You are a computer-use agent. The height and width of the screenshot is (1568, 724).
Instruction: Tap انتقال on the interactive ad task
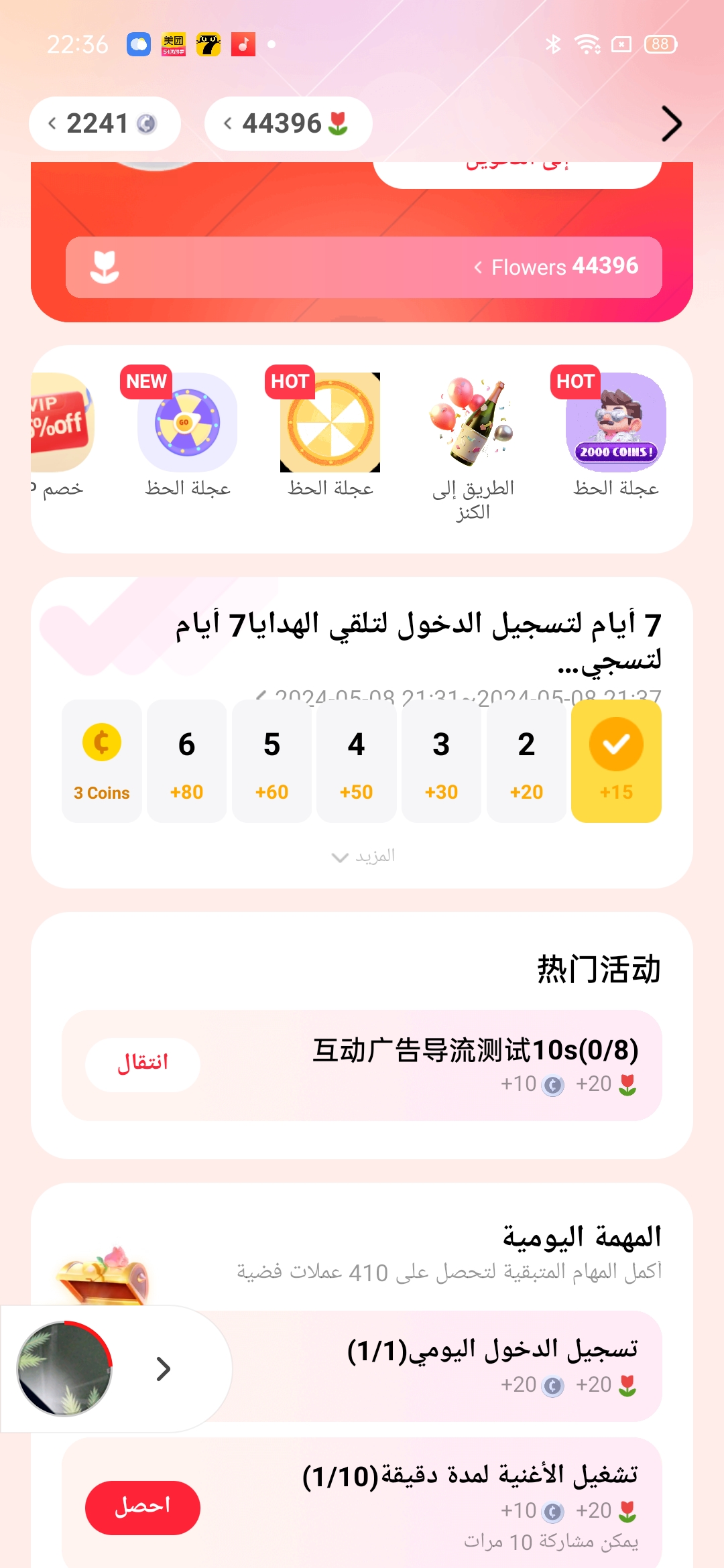point(143,1065)
